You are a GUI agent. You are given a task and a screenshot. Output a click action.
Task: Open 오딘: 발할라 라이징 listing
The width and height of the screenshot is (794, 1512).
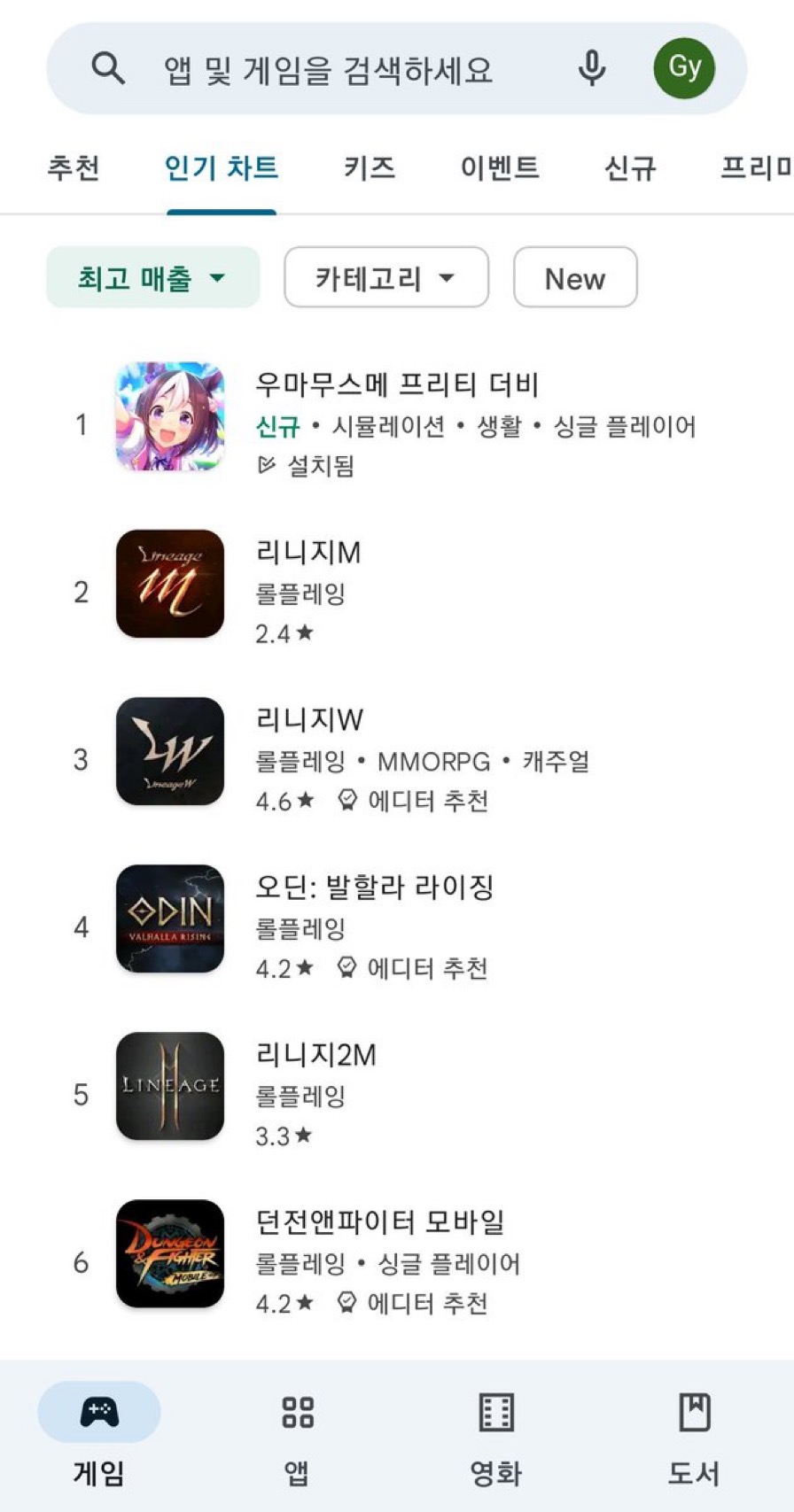(x=374, y=888)
